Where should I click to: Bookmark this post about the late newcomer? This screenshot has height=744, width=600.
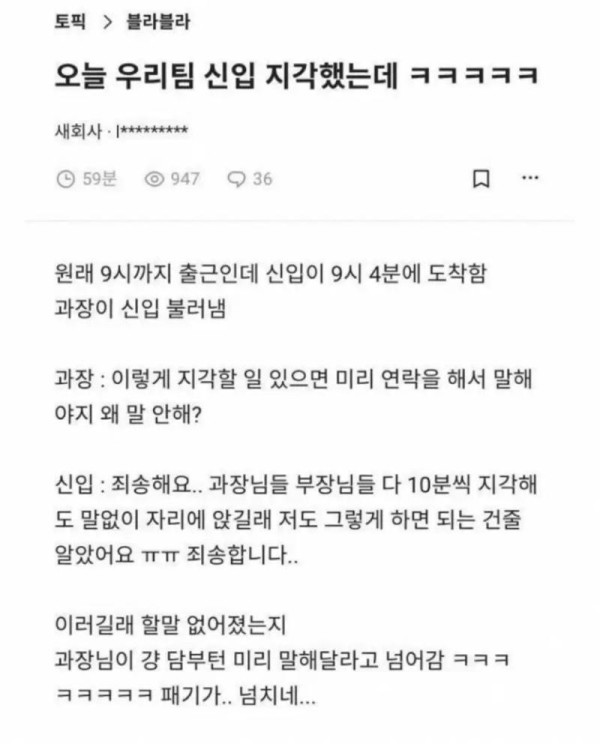point(480,179)
